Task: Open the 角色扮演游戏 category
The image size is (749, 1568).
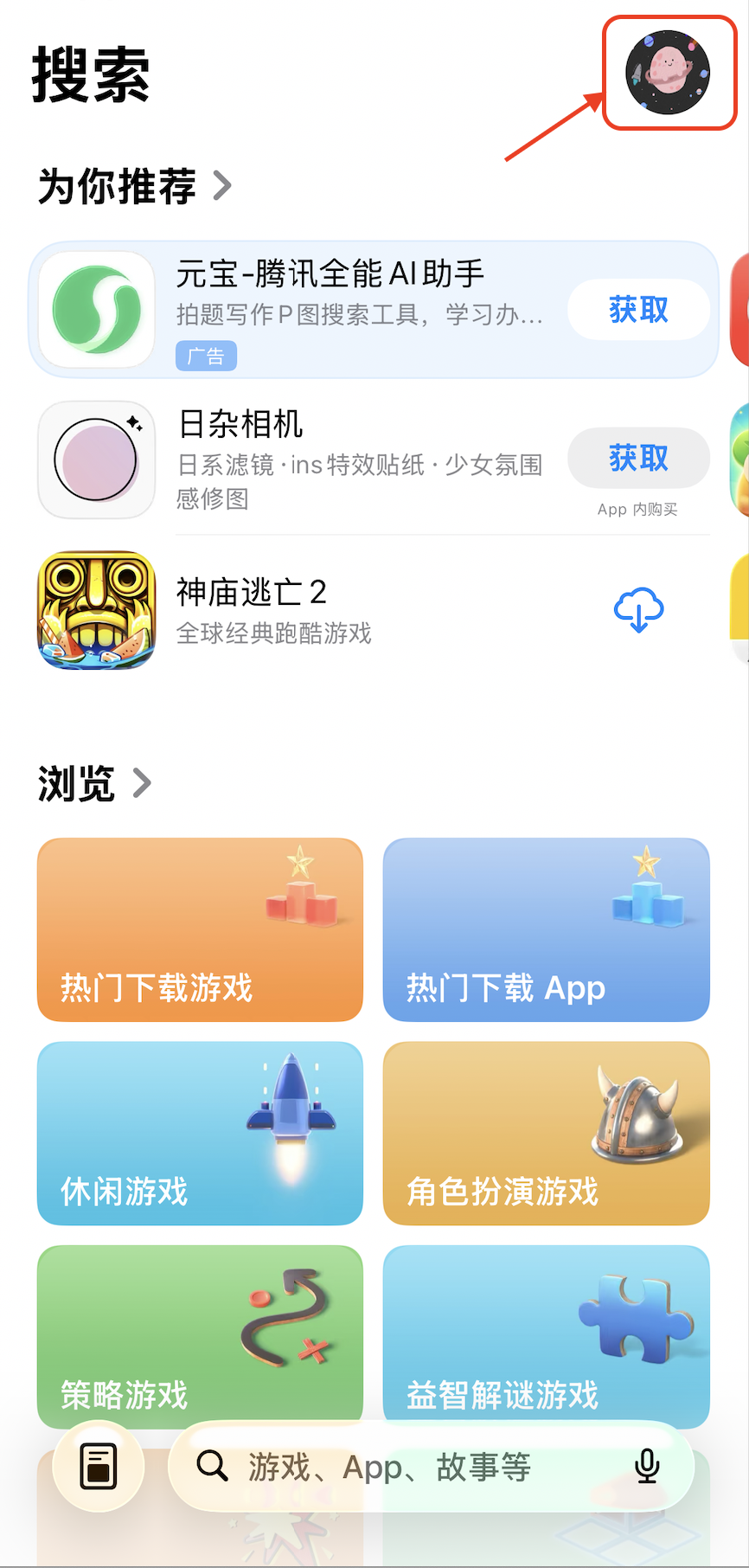Action: pyautogui.click(x=546, y=1134)
